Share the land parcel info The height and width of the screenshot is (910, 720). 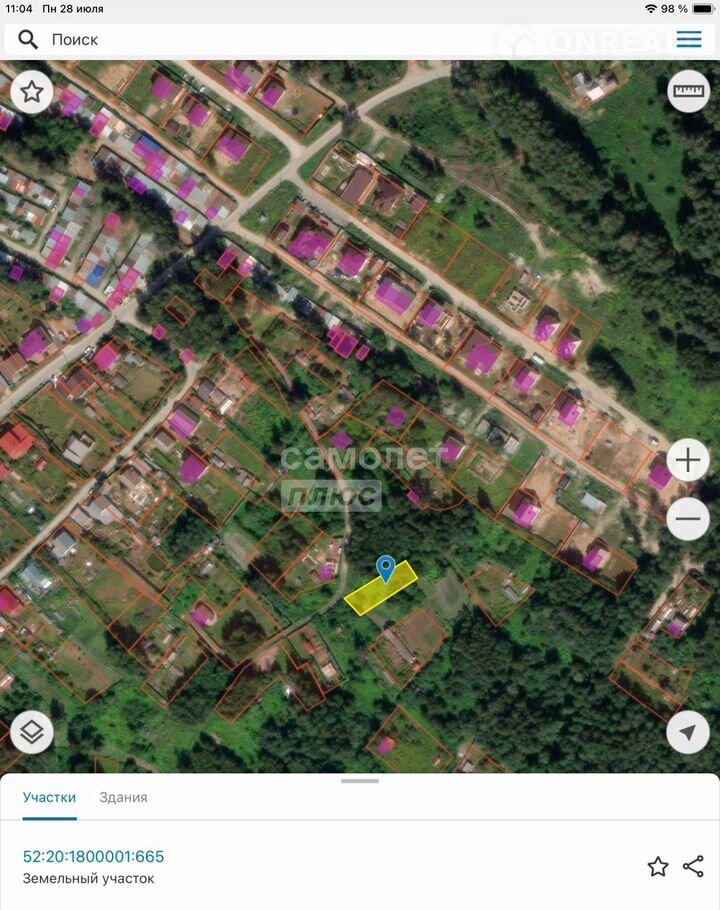694,867
